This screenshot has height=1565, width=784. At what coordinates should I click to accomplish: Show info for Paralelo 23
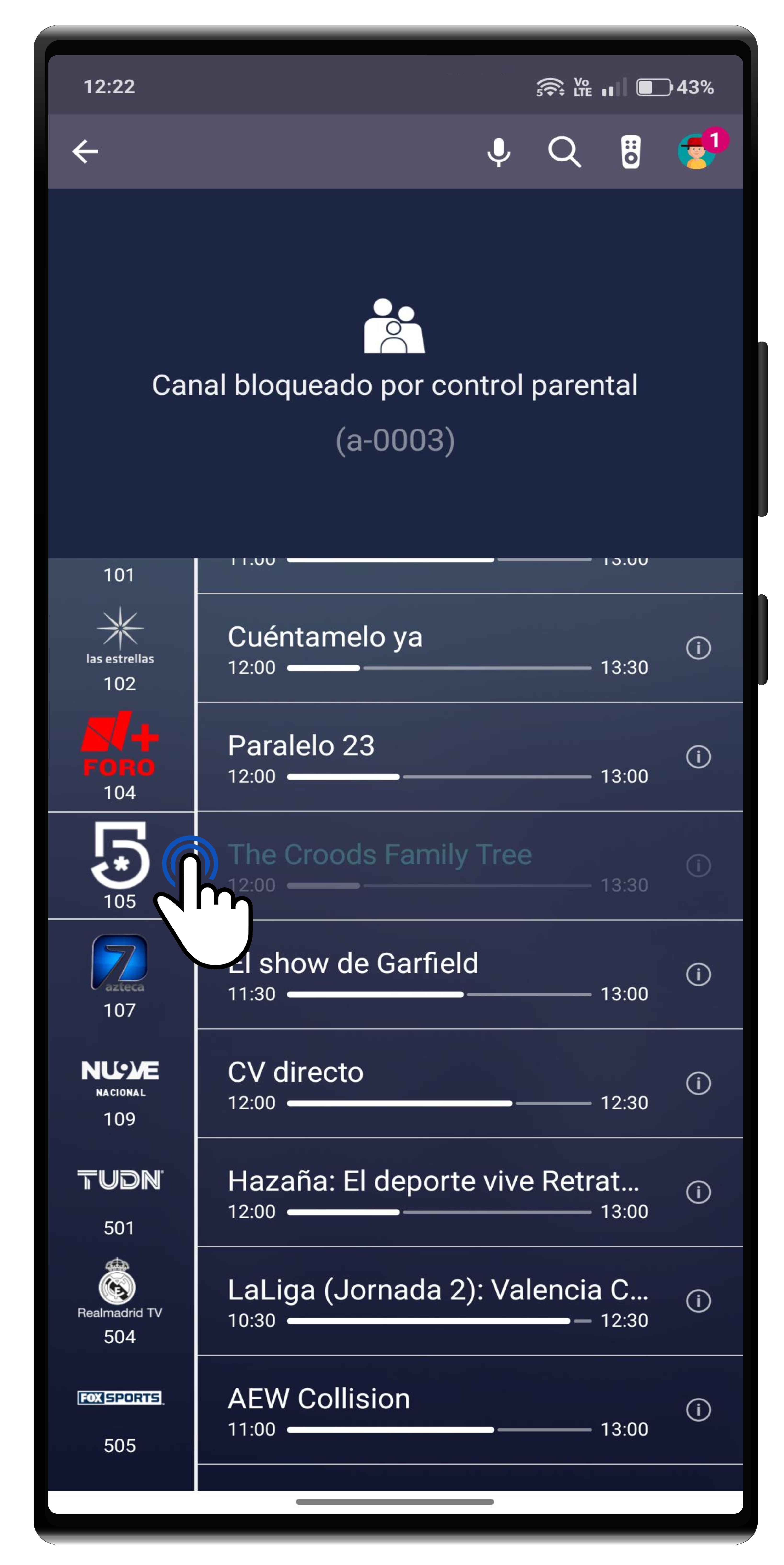[698, 756]
